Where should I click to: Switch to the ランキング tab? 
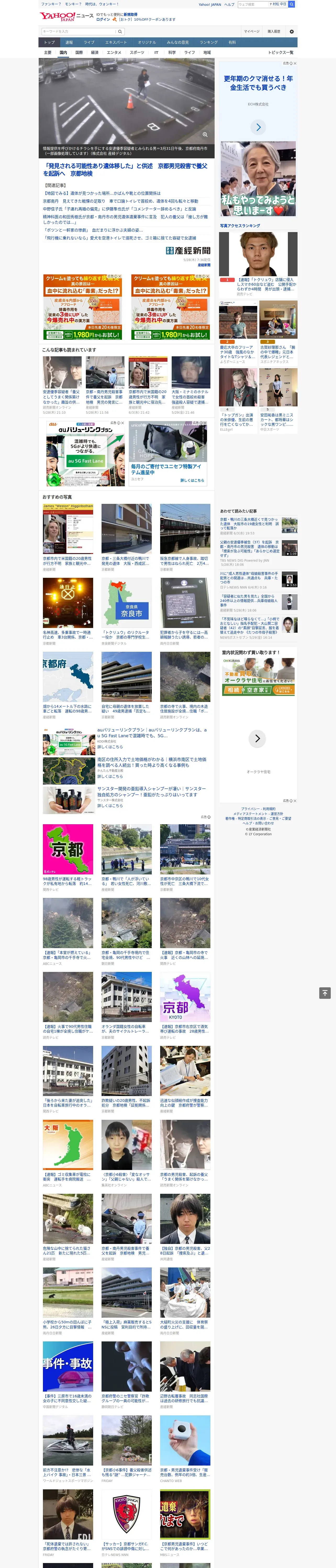click(209, 42)
